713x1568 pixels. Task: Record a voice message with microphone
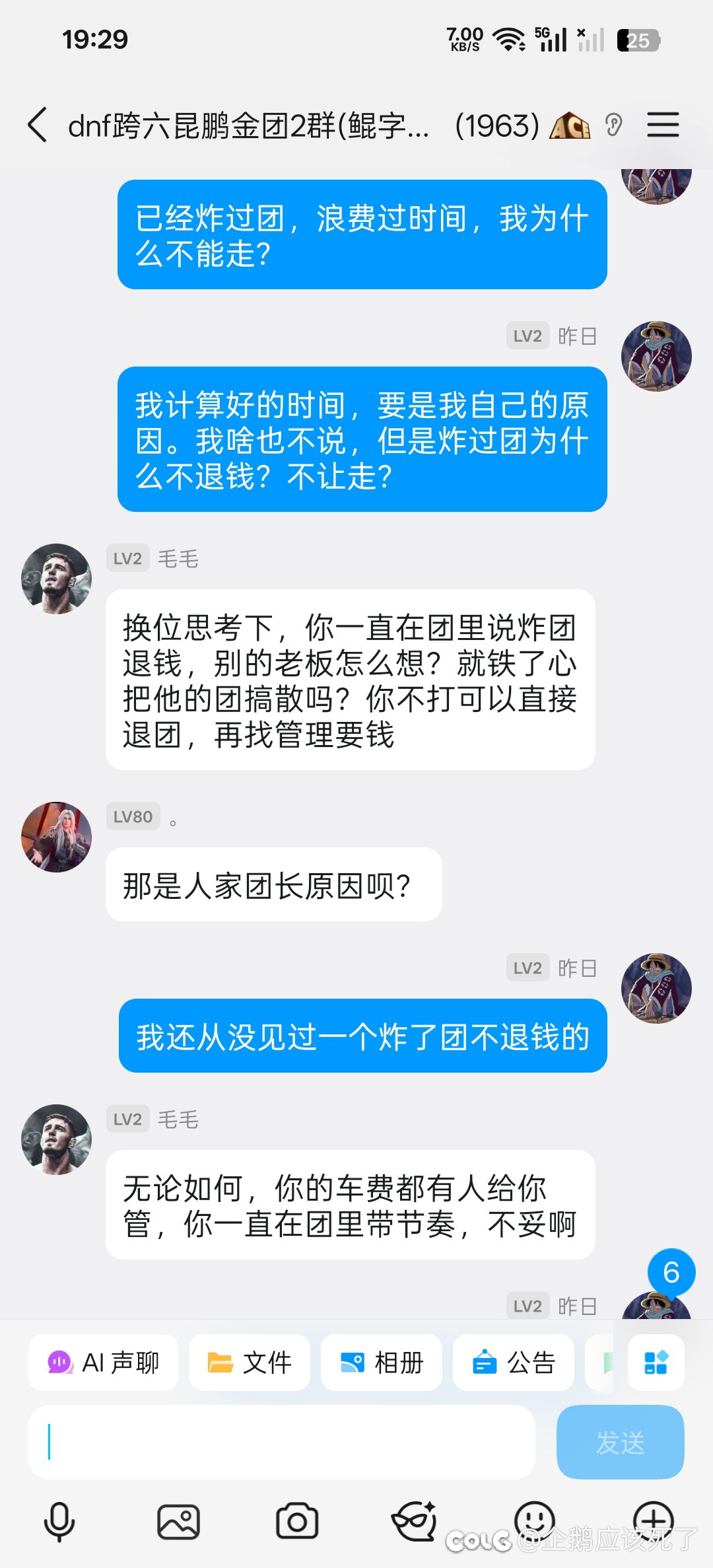59,1521
